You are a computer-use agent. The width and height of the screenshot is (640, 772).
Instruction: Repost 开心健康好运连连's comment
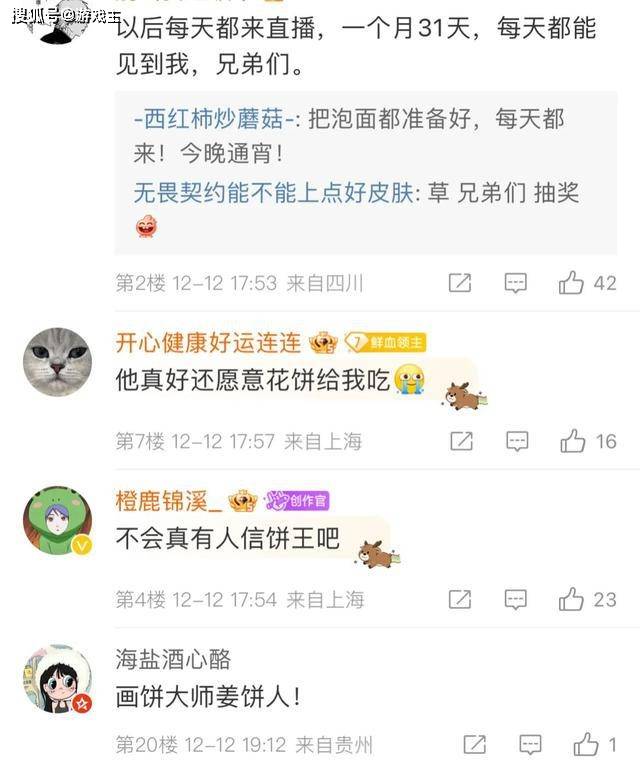[x=460, y=441]
